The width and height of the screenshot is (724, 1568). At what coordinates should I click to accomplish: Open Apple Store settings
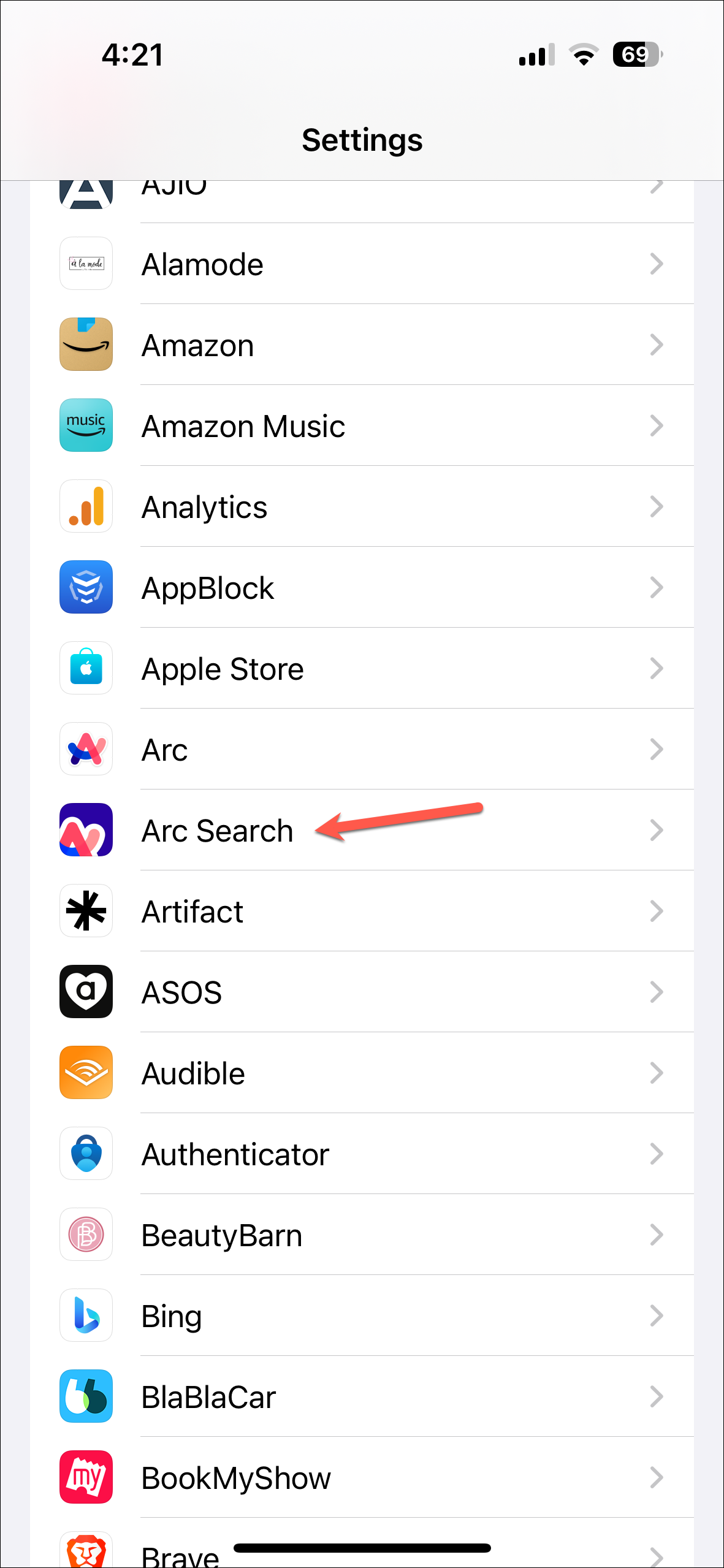362,669
